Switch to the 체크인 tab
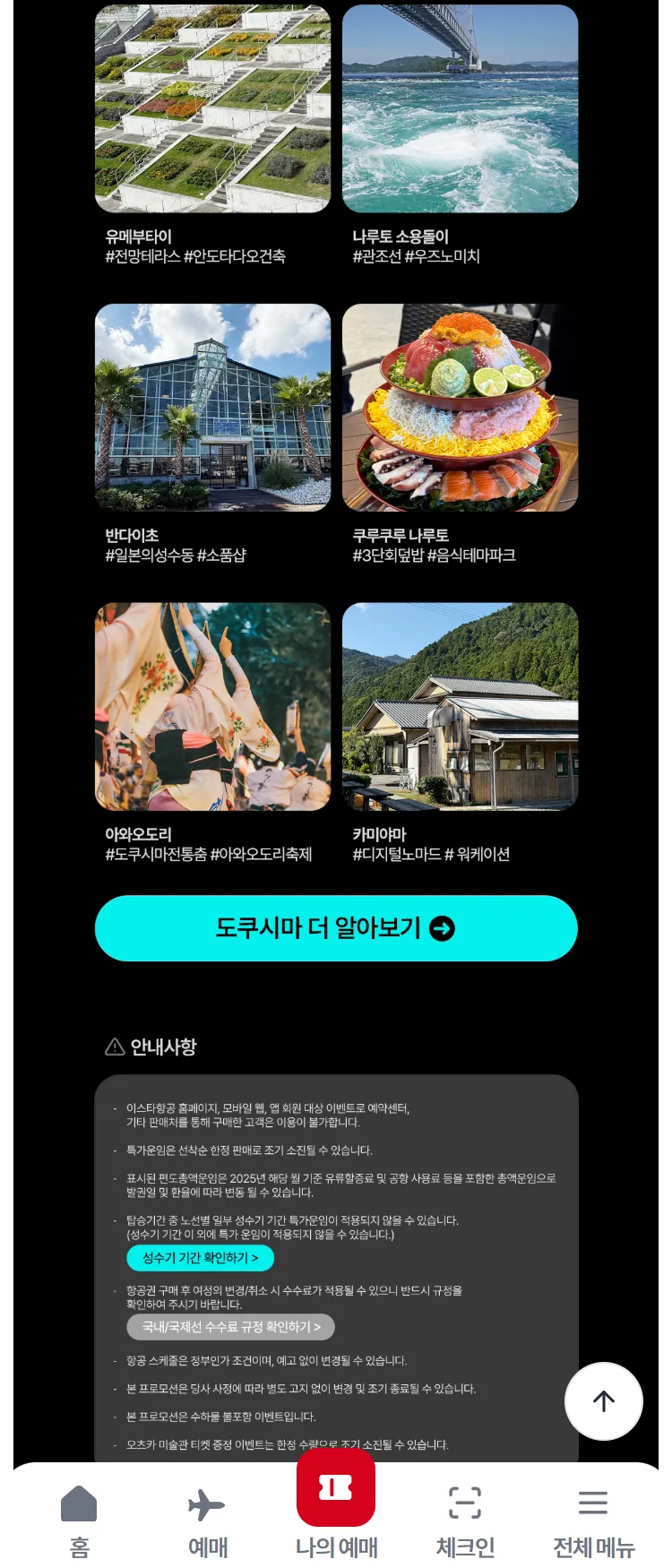Image resolution: width=672 pixels, height=1568 pixels. point(464,1521)
